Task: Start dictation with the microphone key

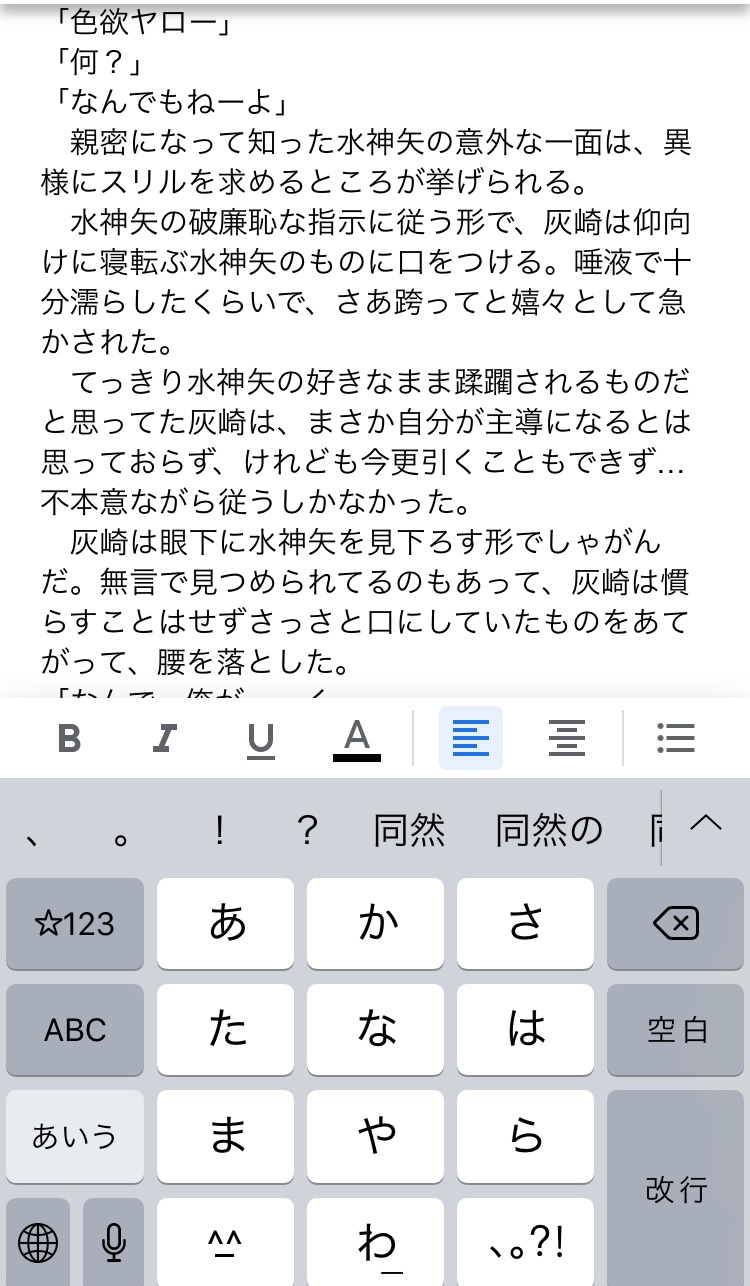Action: pos(113,1243)
